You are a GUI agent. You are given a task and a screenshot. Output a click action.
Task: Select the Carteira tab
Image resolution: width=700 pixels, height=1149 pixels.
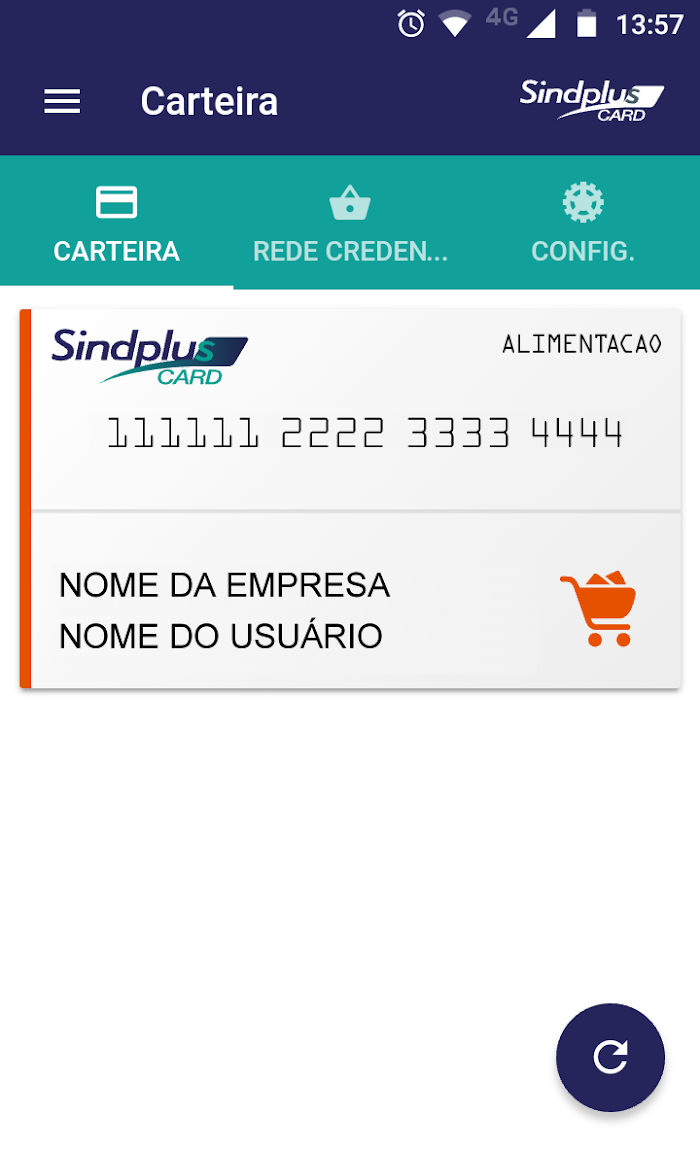coord(117,223)
